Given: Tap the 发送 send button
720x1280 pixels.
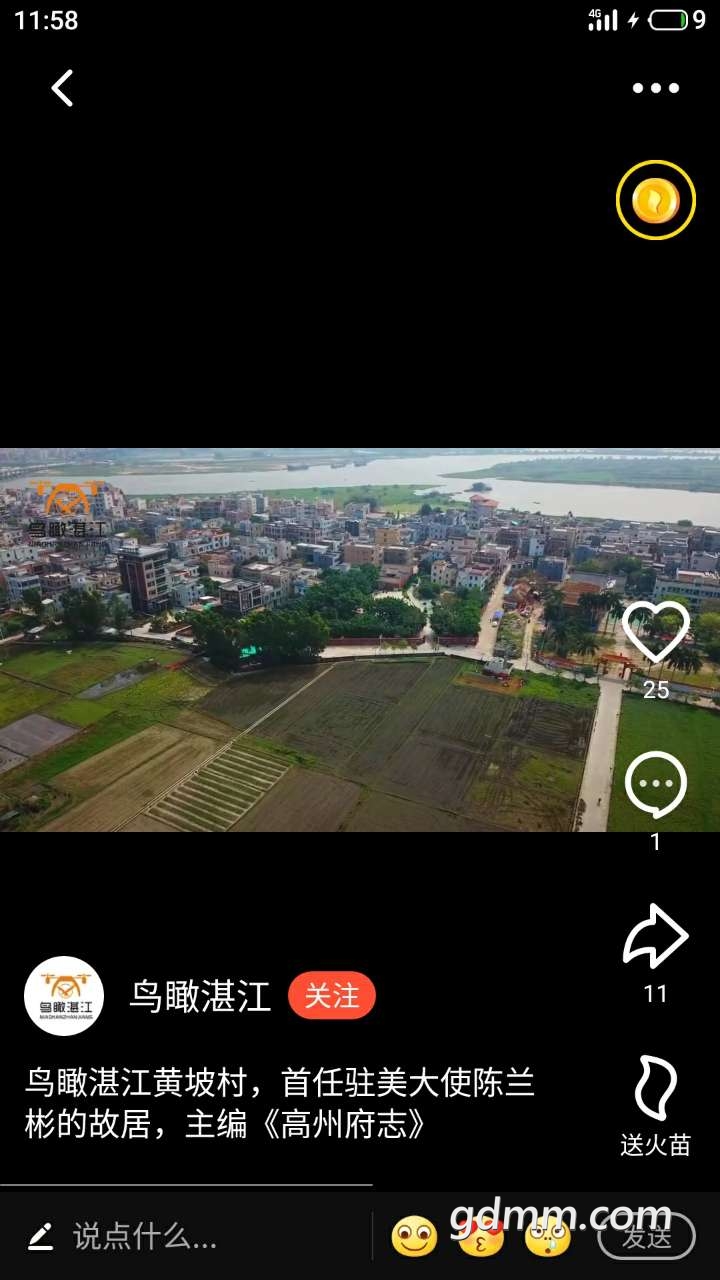Looking at the screenshot, I should click(x=646, y=1237).
